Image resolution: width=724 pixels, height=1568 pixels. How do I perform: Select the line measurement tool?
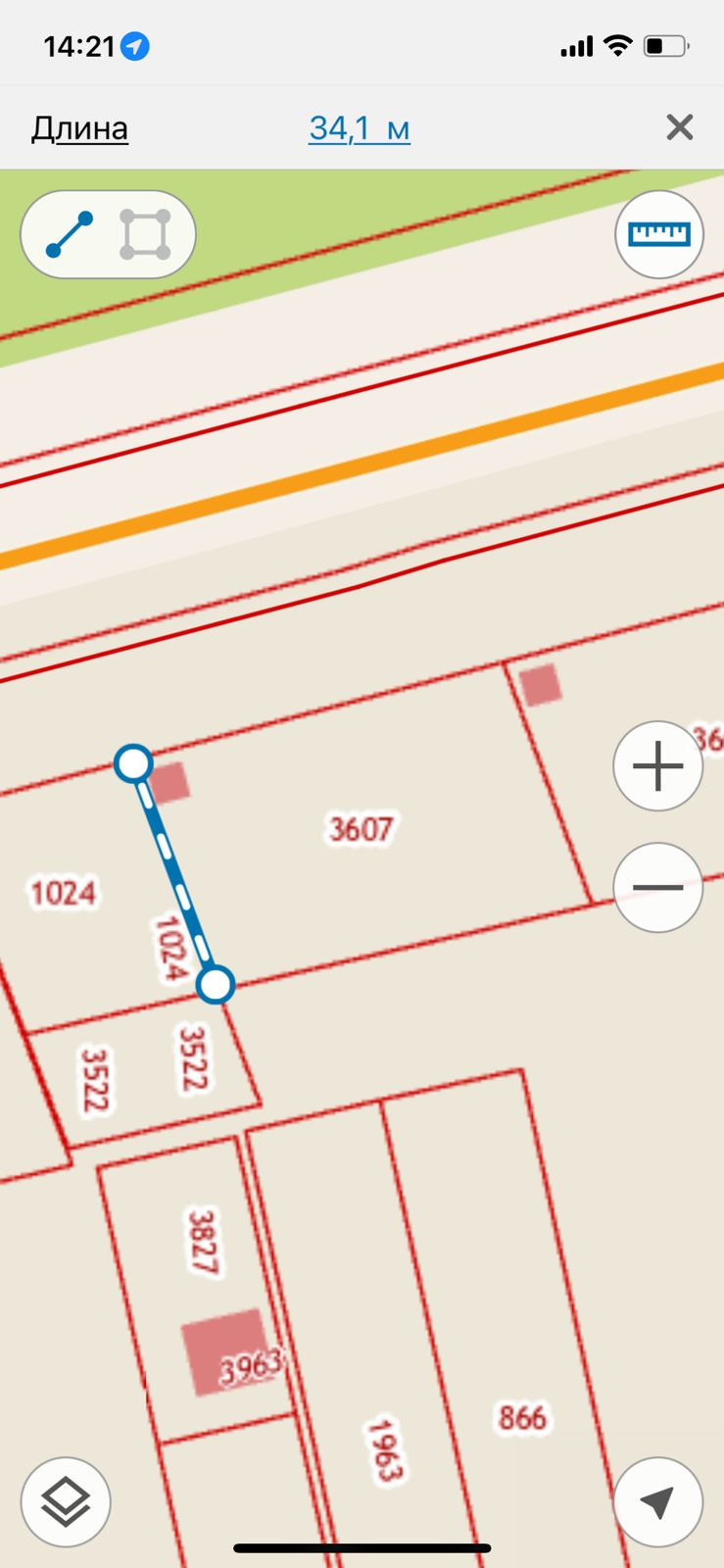70,235
